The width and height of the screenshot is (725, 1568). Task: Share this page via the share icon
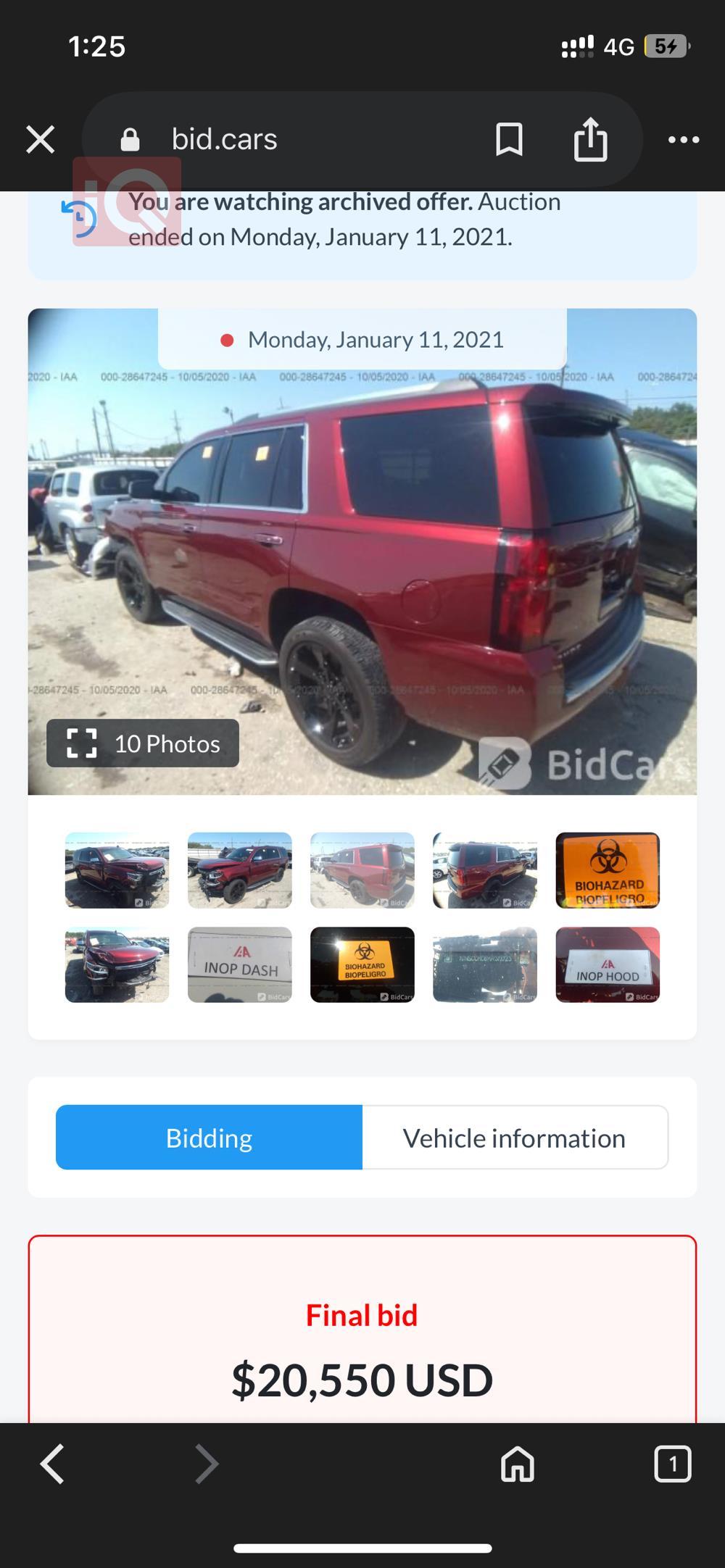(590, 139)
